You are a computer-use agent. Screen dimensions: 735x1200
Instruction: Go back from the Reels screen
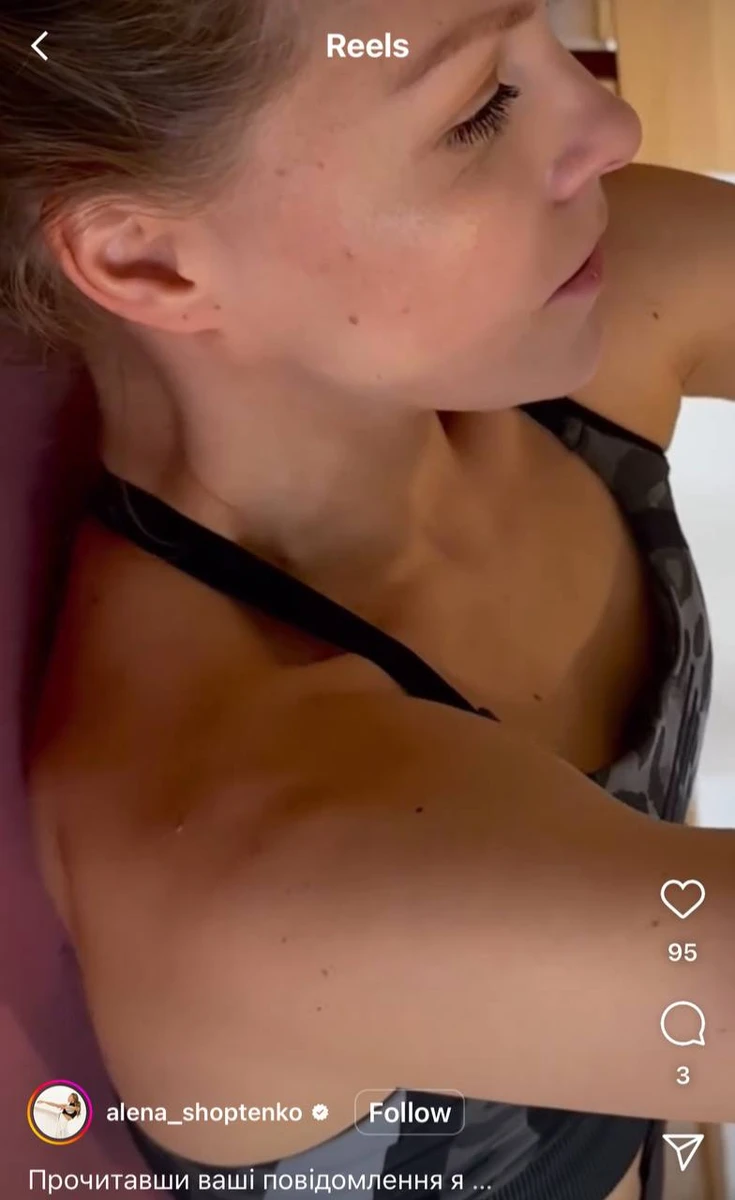tap(39, 46)
